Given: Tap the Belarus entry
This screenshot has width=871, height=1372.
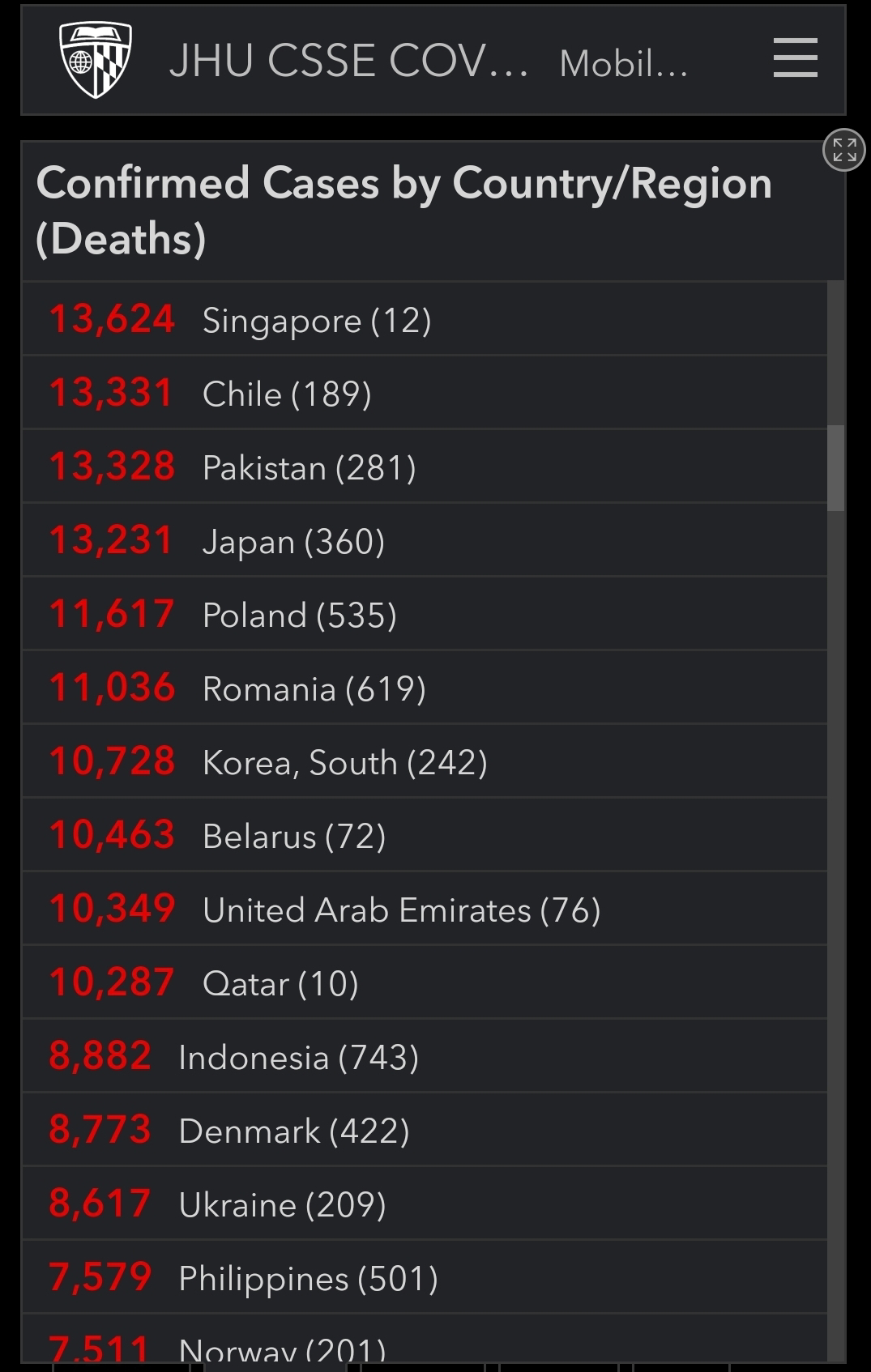Looking at the screenshot, I should click(425, 835).
